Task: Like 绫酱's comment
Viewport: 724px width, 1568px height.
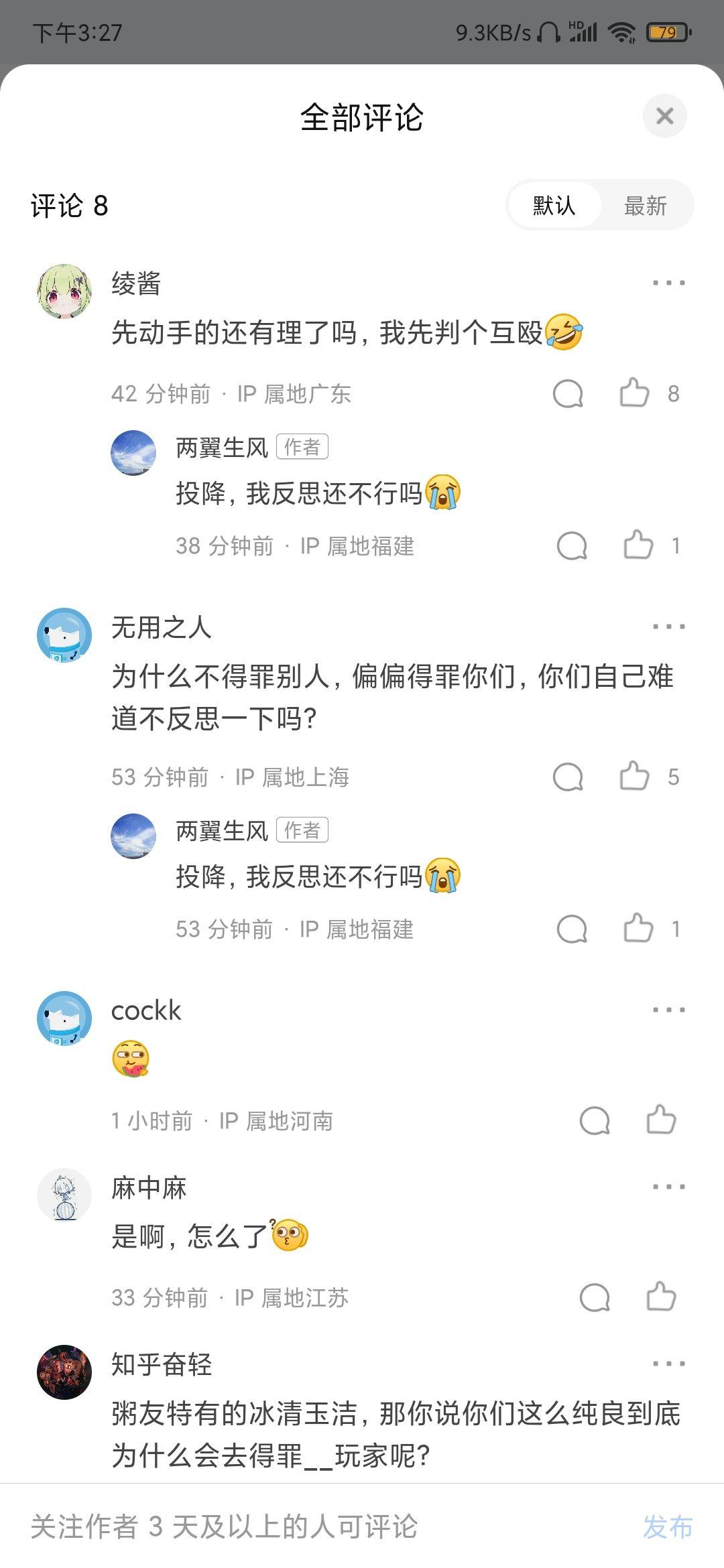Action: coord(634,393)
